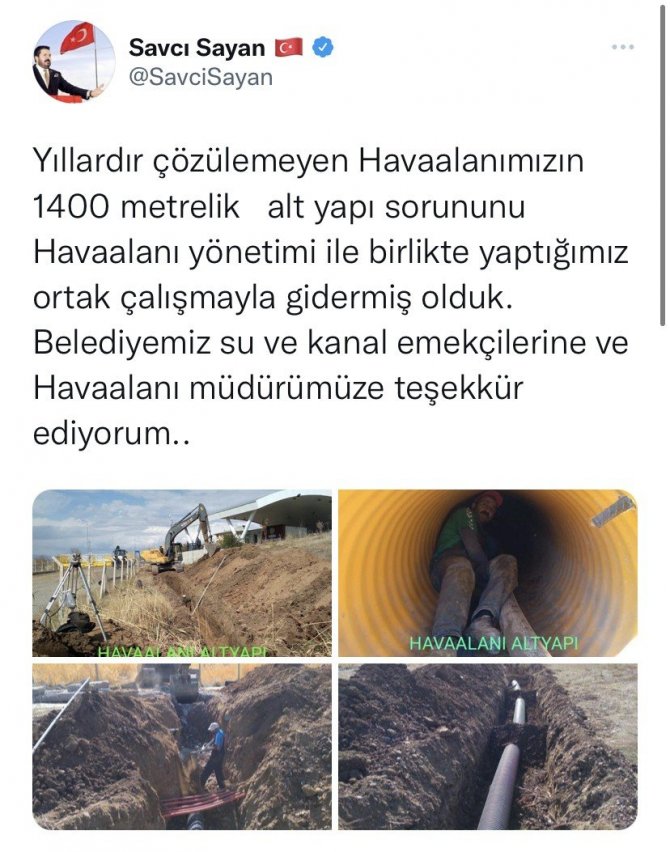Open the photo of black pipe in trench
670x852 pixels.
pyautogui.click(x=487, y=746)
